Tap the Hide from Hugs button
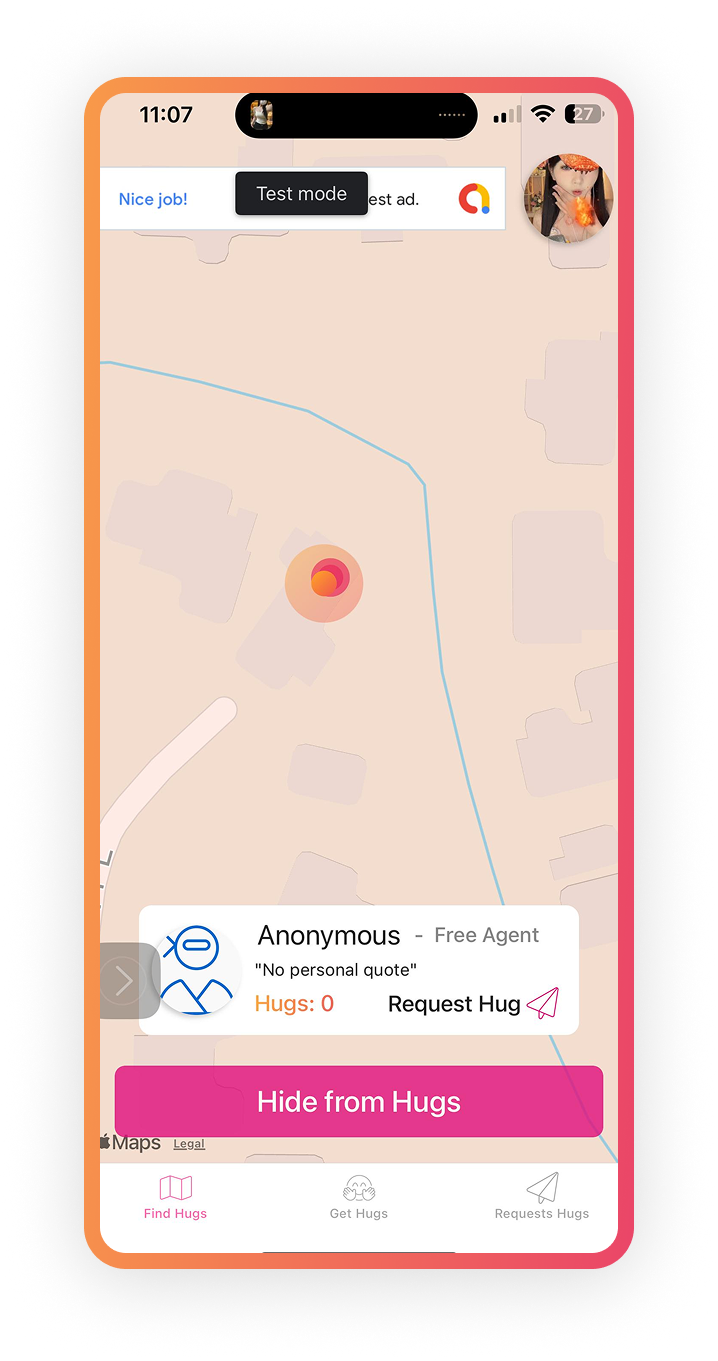 pos(359,1101)
